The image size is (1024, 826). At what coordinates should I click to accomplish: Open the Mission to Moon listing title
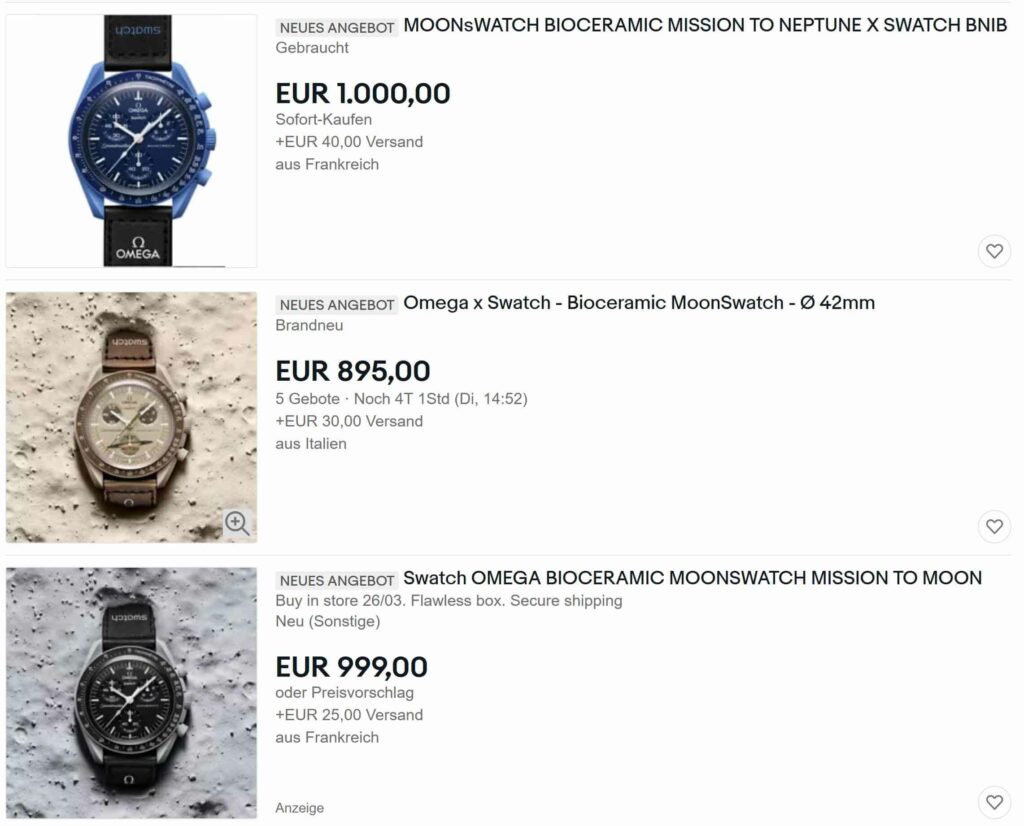click(692, 578)
